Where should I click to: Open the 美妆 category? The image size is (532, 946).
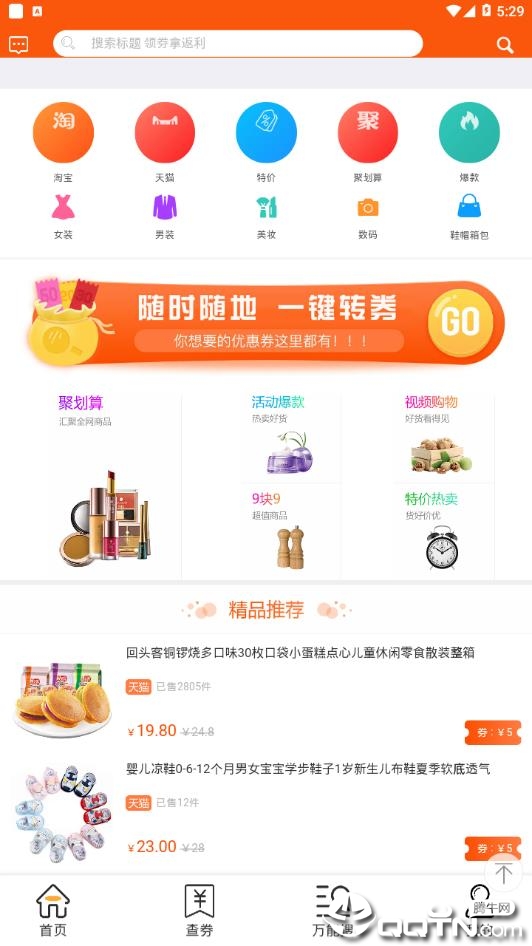(266, 217)
